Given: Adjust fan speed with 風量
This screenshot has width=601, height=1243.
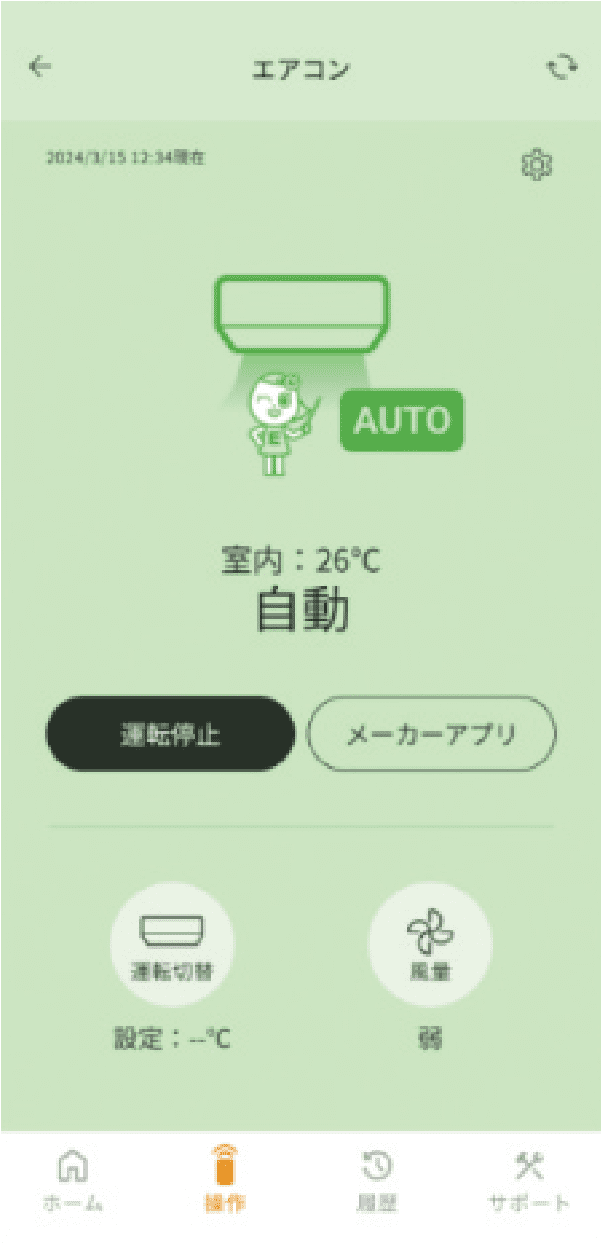Looking at the screenshot, I should pos(430,944).
